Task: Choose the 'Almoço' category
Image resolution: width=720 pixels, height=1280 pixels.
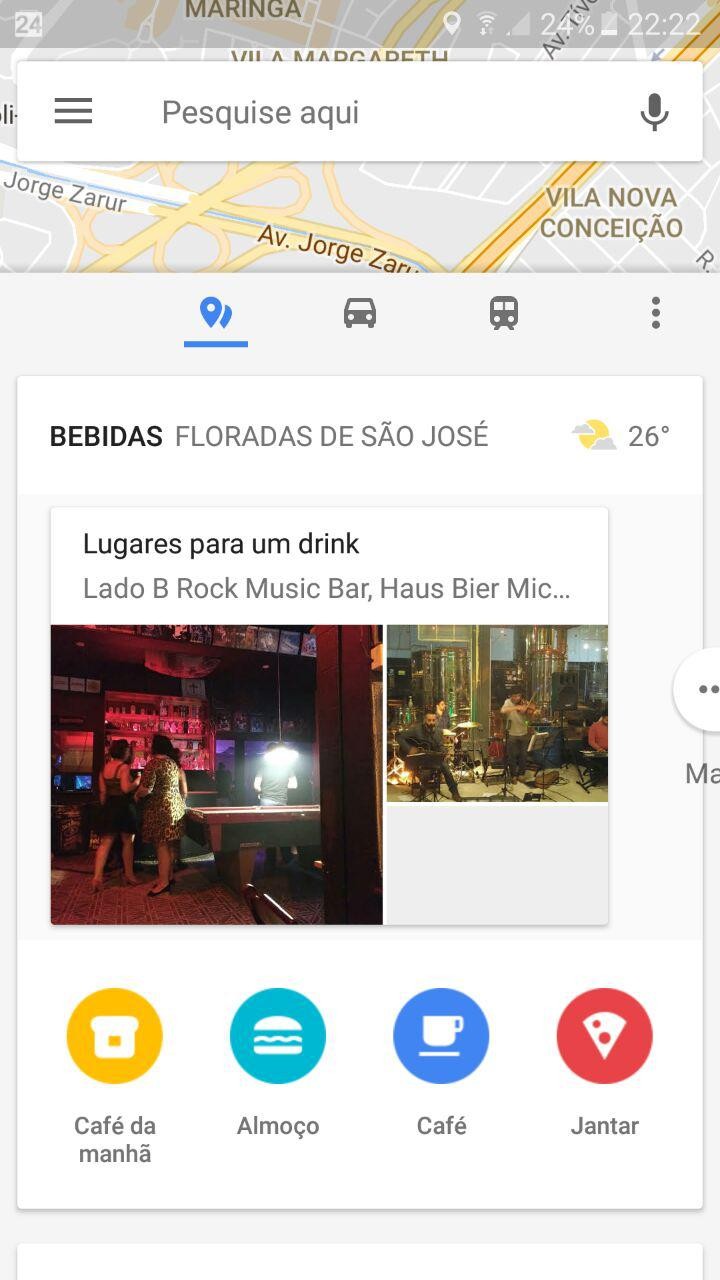Action: [278, 1036]
